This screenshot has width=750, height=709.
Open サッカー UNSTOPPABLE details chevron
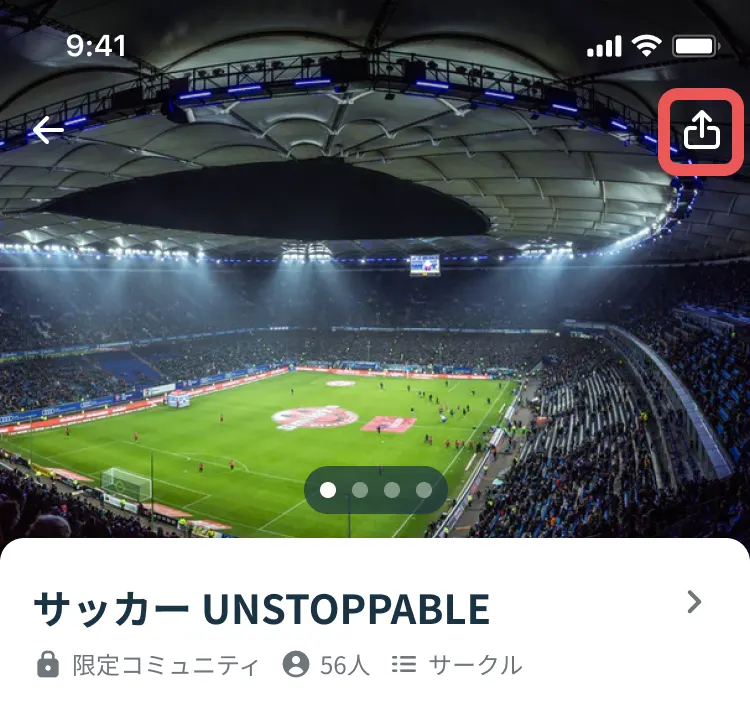point(694,602)
